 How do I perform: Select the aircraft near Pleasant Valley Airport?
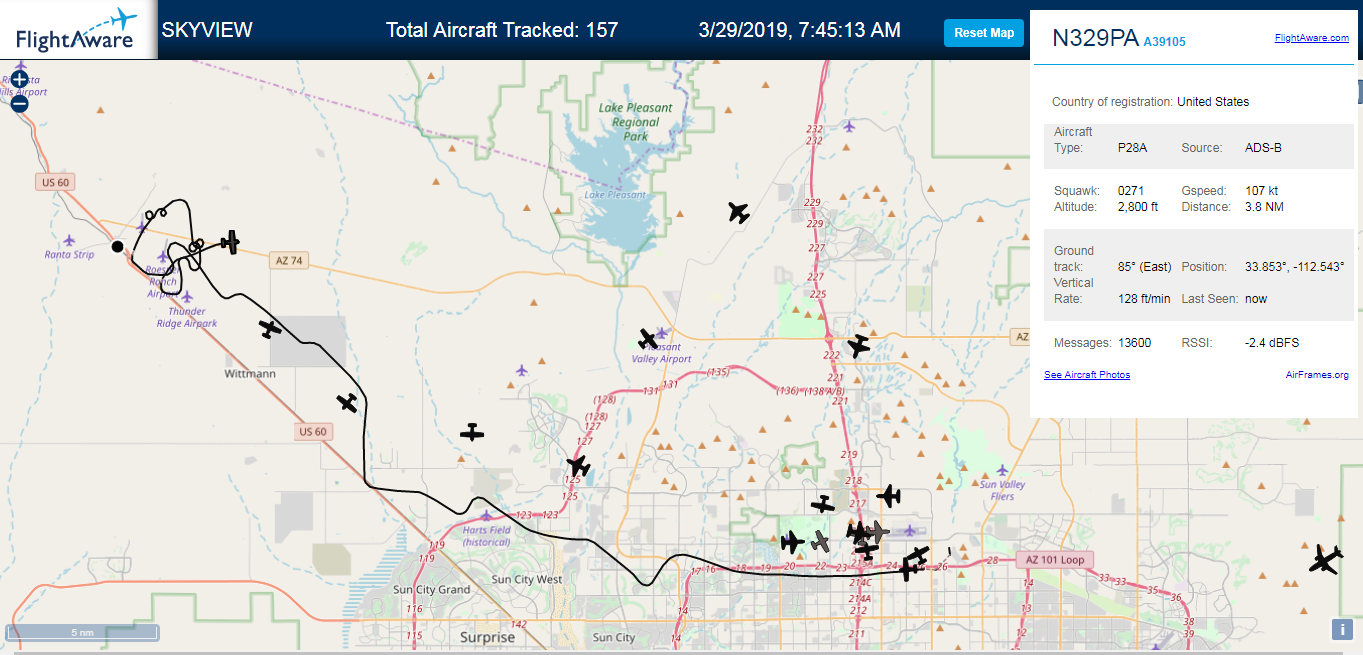[x=648, y=339]
